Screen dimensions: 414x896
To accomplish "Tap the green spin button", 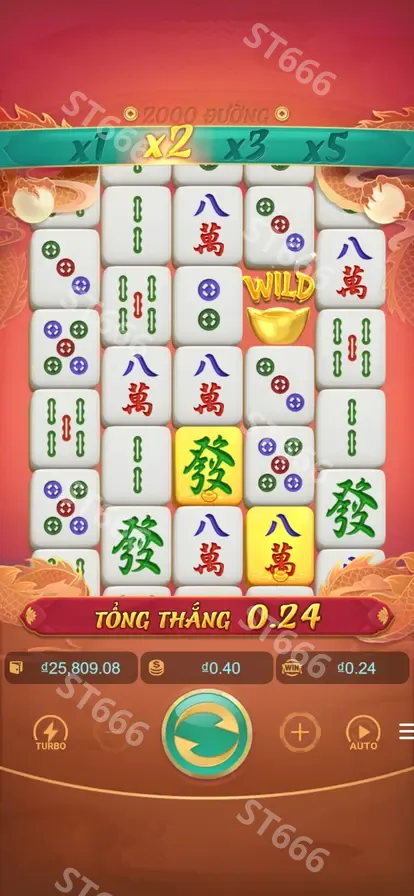I will click(207, 733).
